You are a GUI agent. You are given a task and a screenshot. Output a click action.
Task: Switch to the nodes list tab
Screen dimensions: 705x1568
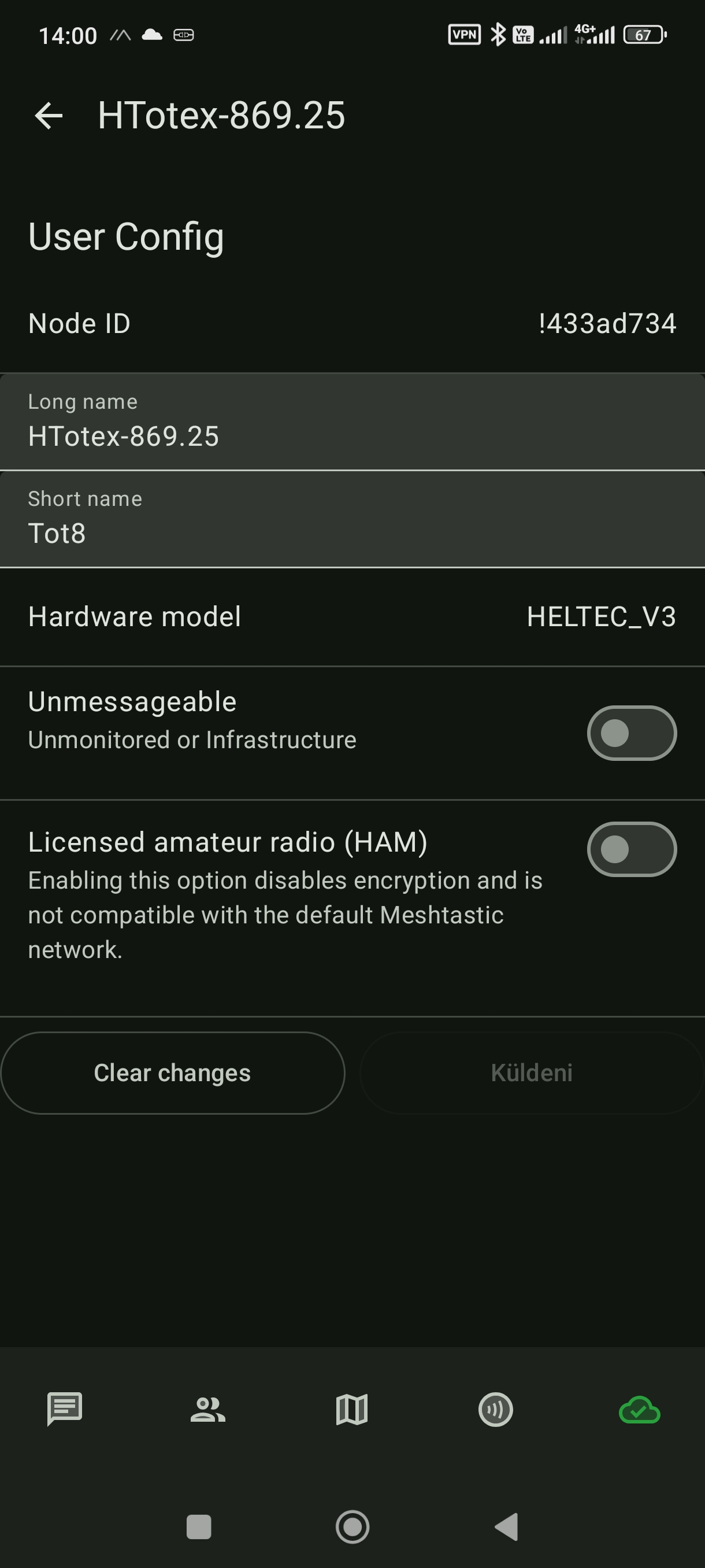(208, 1409)
